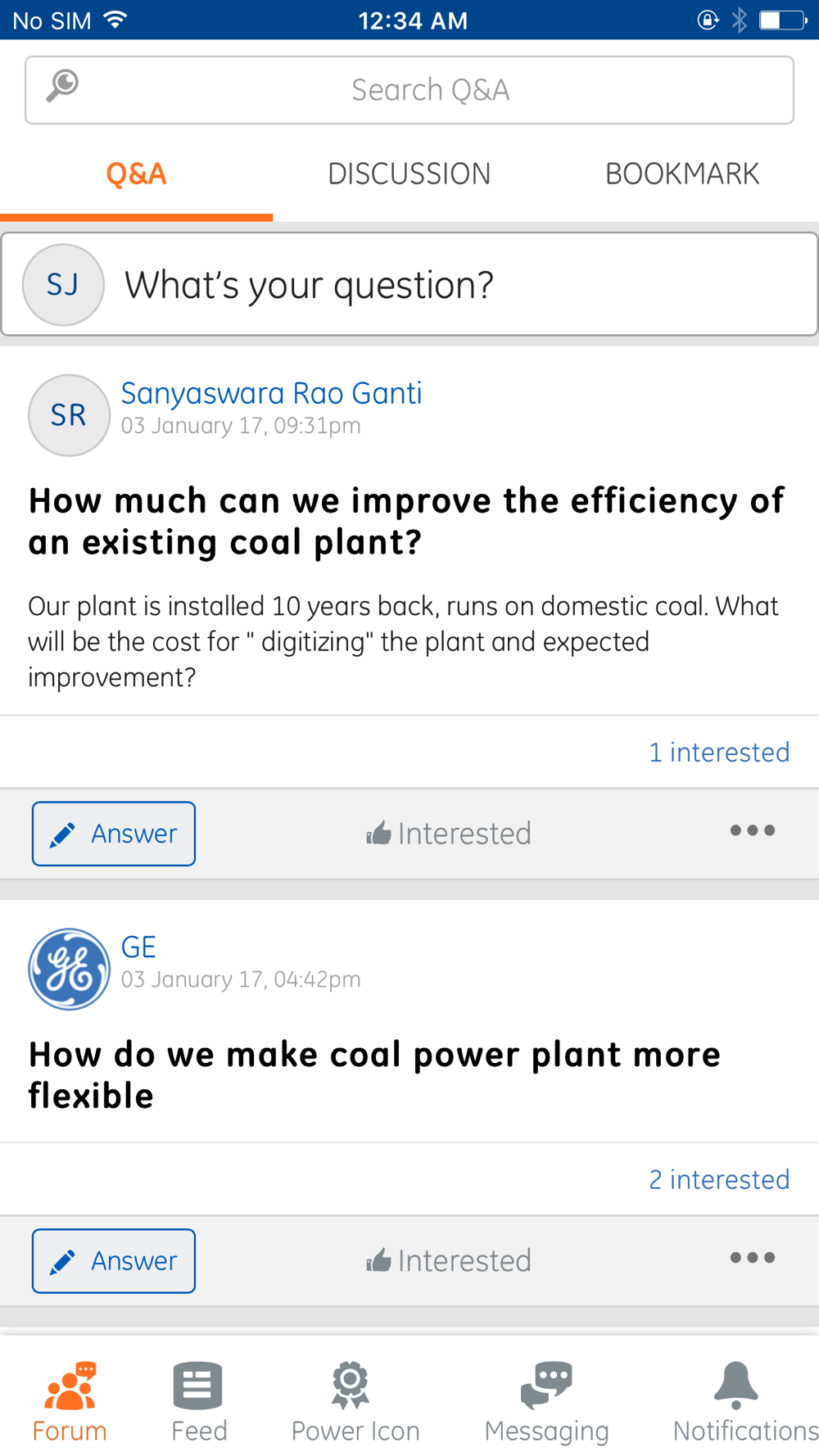This screenshot has width=819, height=1456.
Task: Open more options for GE's question
Action: pos(753,1258)
